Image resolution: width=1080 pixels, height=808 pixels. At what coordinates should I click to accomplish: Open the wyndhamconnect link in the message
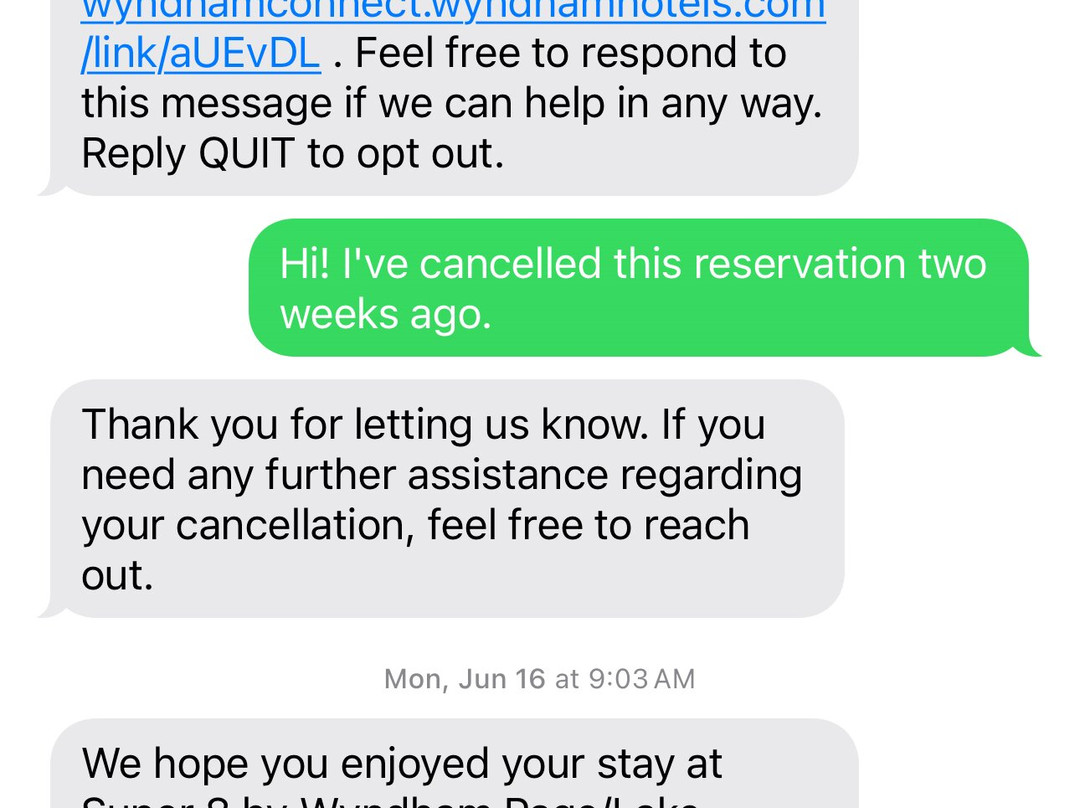click(x=201, y=53)
